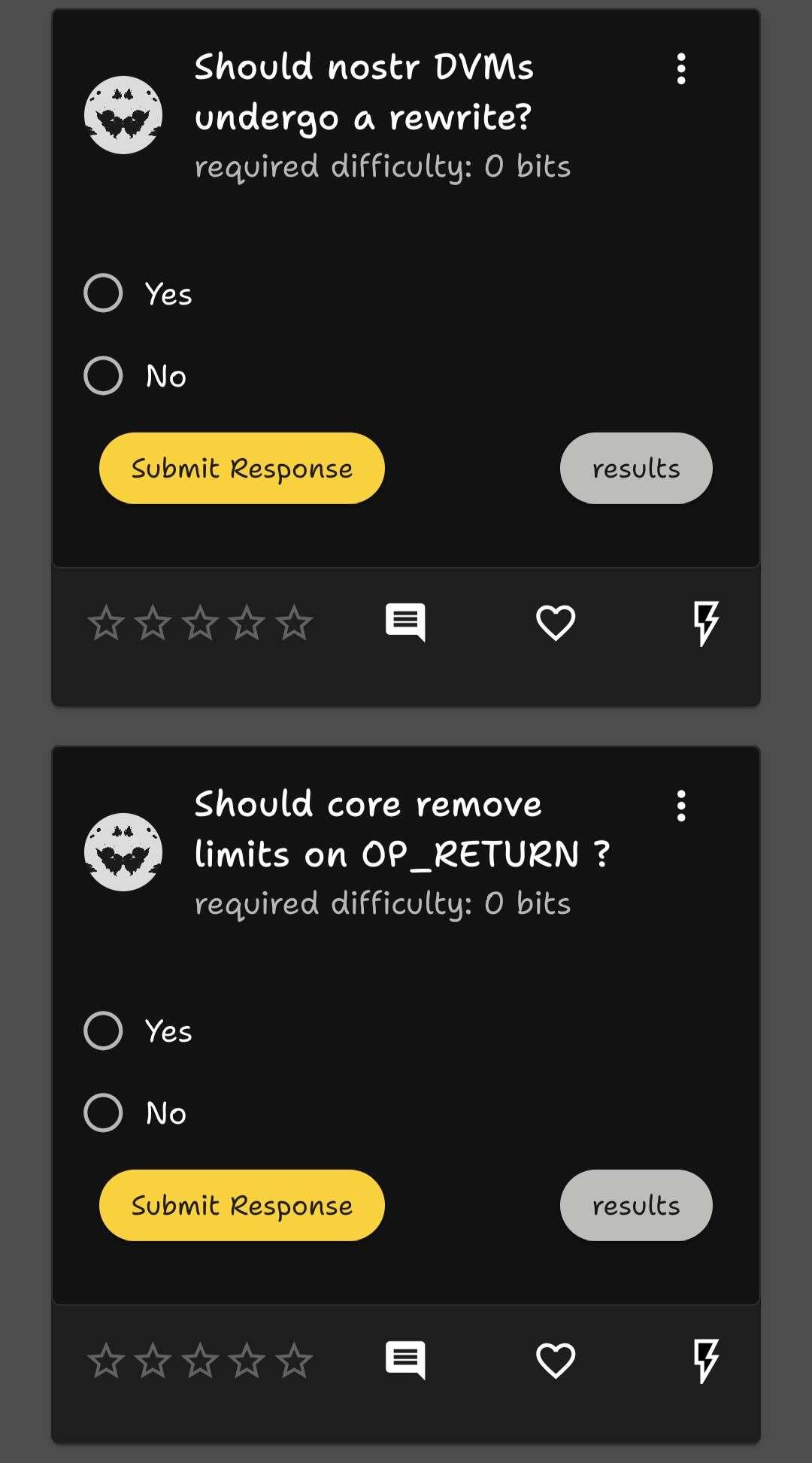Open comments on the nostr DVMs poll

(405, 622)
